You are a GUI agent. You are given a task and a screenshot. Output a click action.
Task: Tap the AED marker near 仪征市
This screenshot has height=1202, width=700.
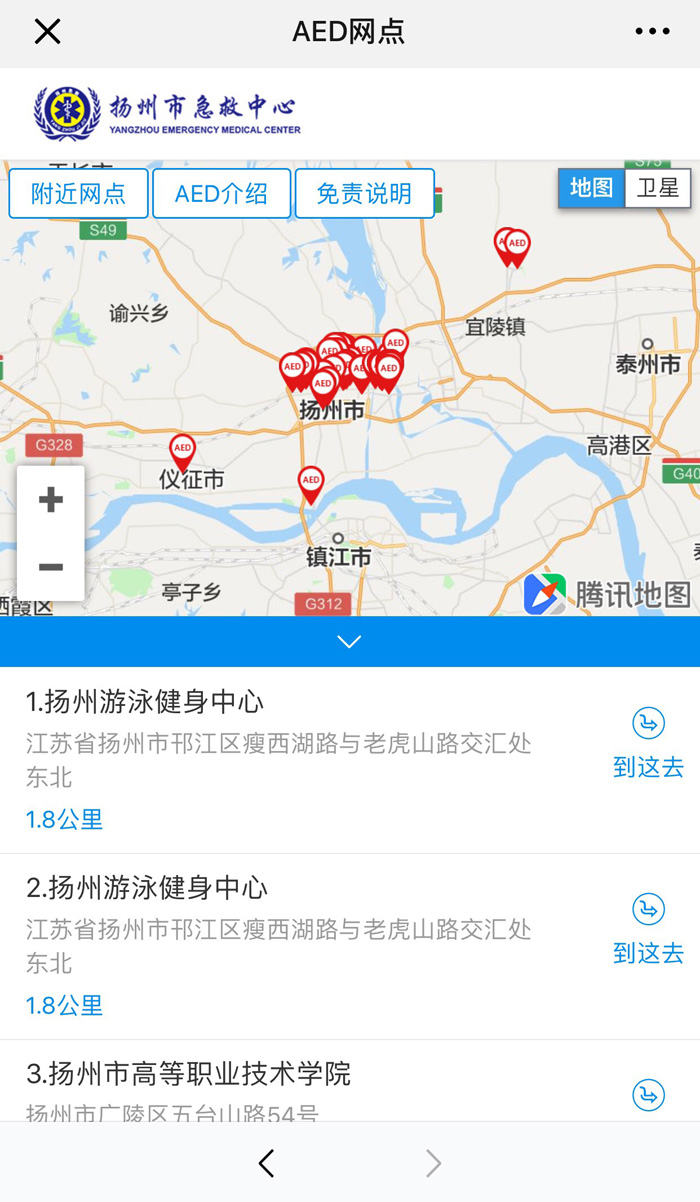point(182,451)
